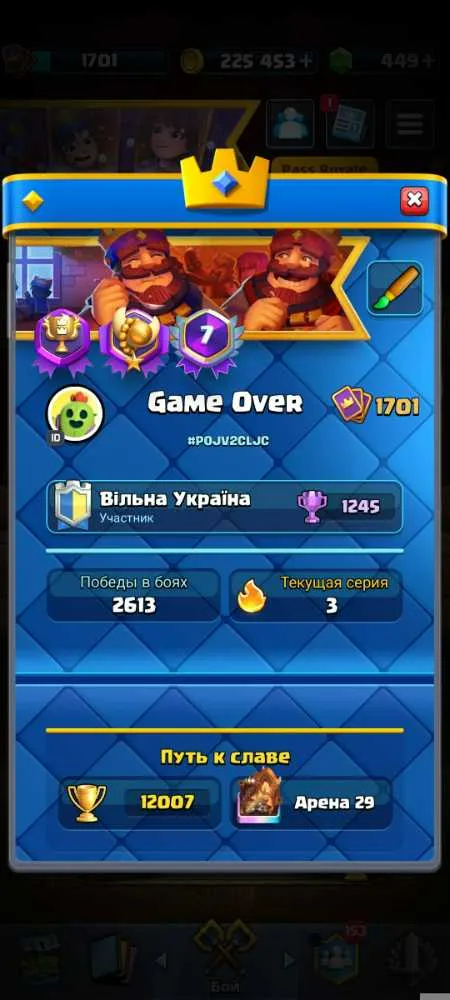
Task: Open the level 7 purple badge
Action: pyautogui.click(x=205, y=336)
